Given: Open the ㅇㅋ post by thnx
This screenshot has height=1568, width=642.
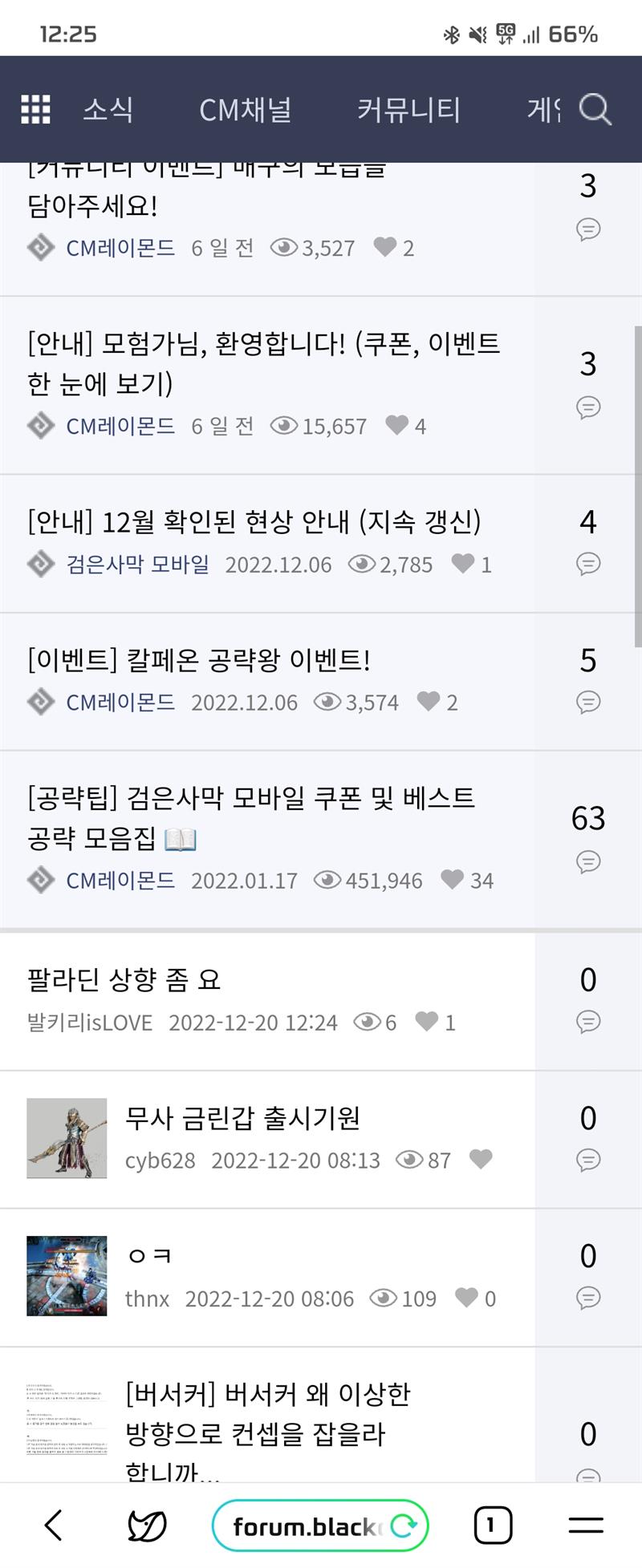Looking at the screenshot, I should (149, 1255).
